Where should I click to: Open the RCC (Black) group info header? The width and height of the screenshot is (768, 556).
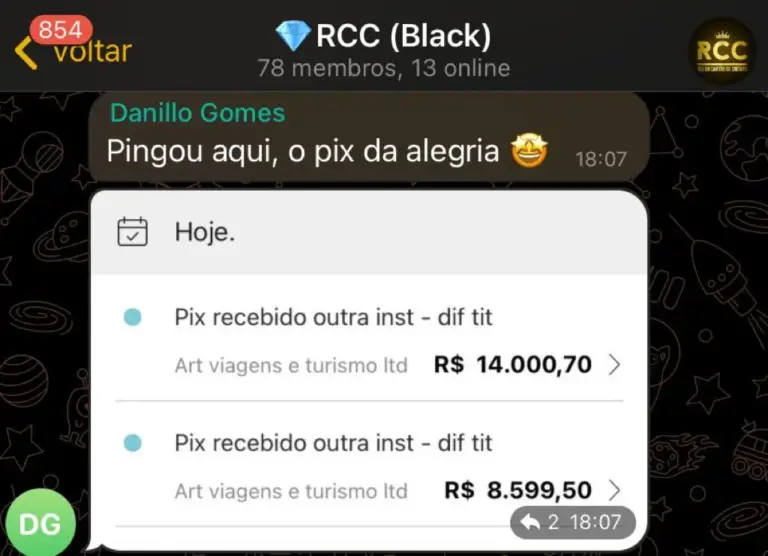click(x=384, y=50)
